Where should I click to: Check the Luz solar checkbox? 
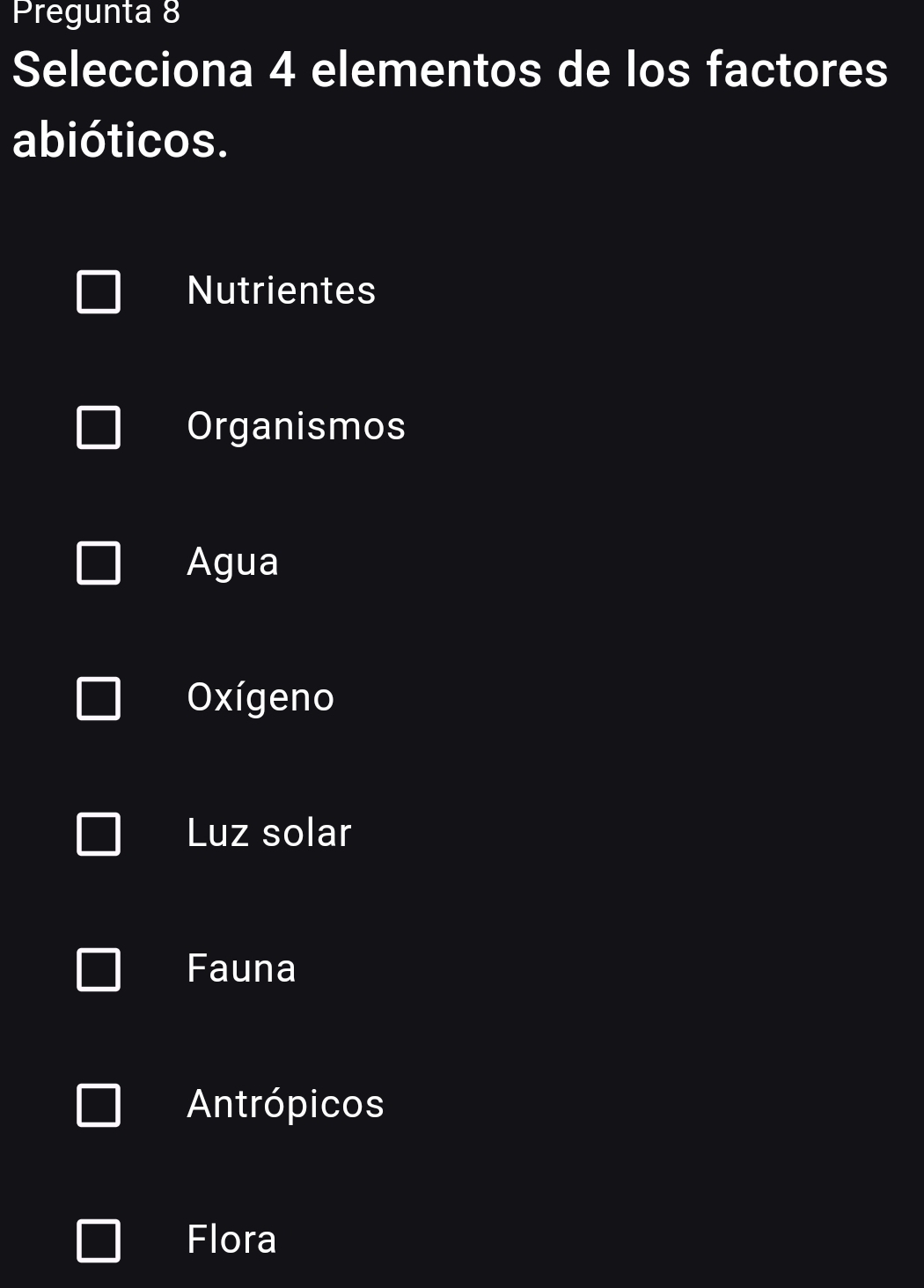coord(99,835)
